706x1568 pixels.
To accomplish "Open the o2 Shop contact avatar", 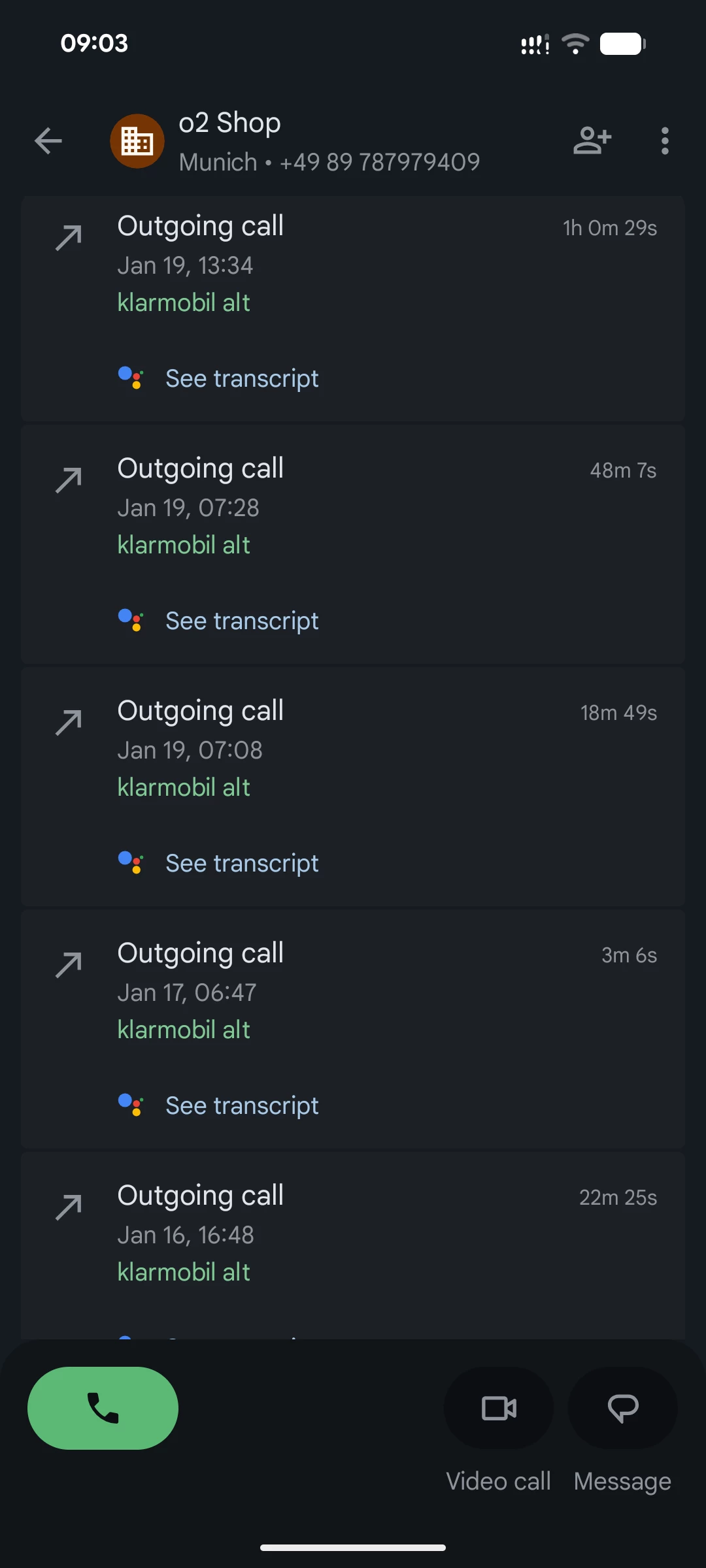I will tap(137, 141).
